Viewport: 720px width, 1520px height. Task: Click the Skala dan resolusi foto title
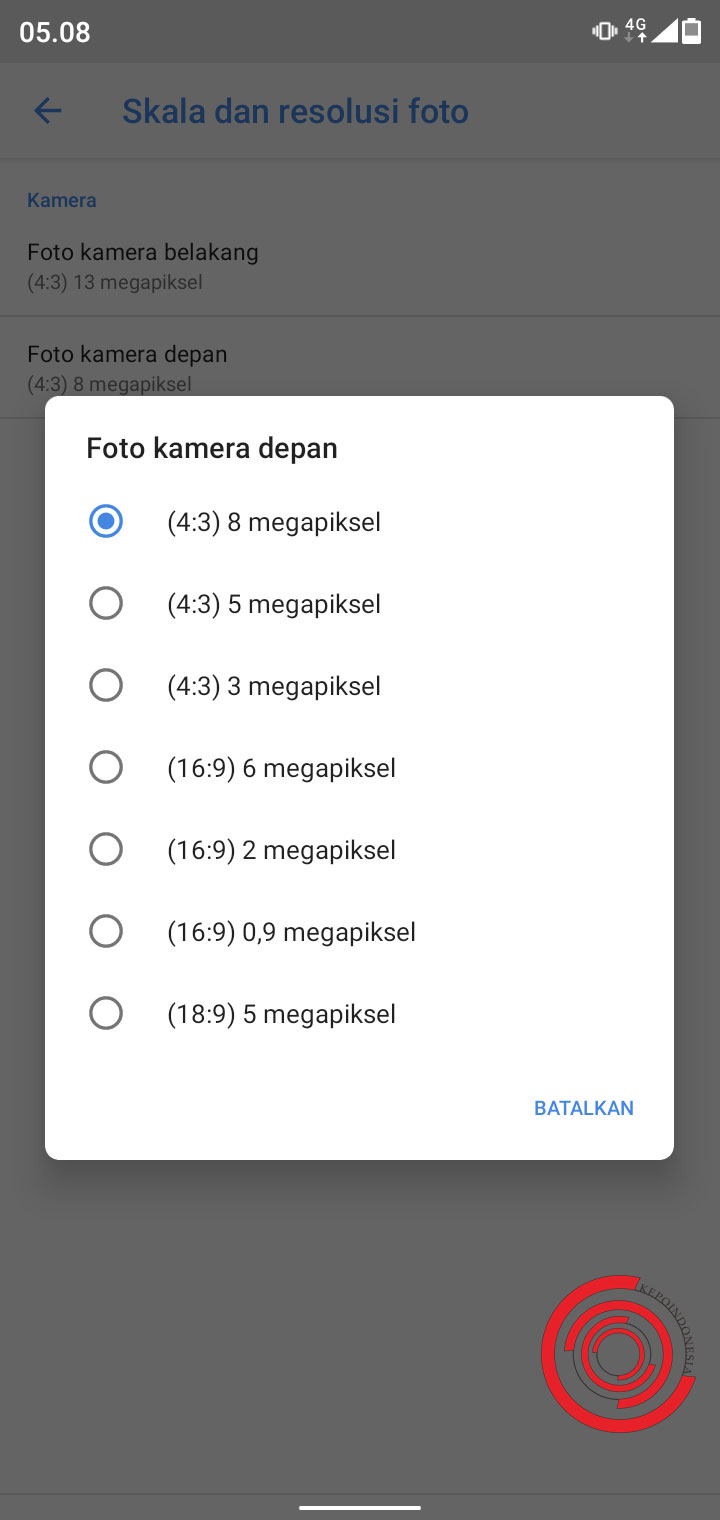(x=294, y=111)
